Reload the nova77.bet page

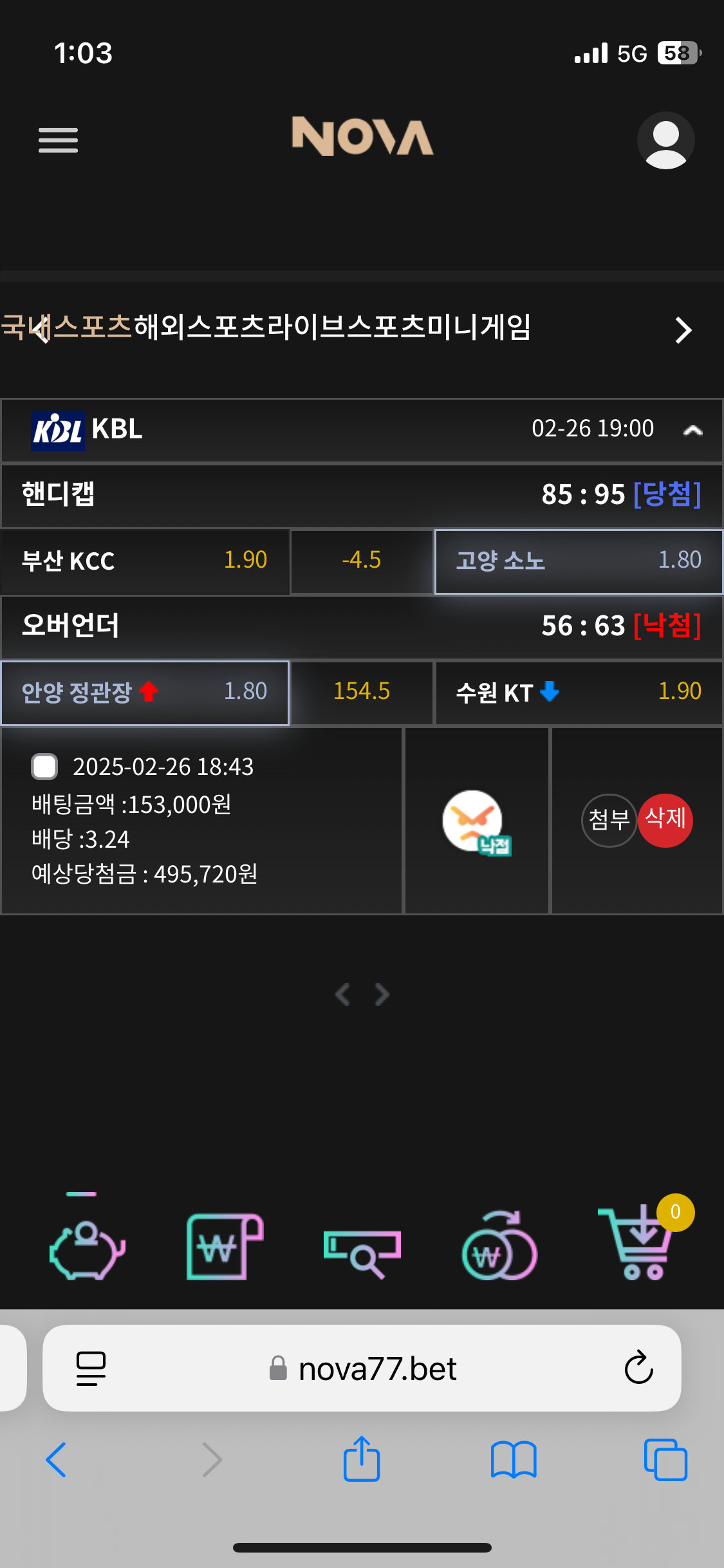(x=638, y=1368)
